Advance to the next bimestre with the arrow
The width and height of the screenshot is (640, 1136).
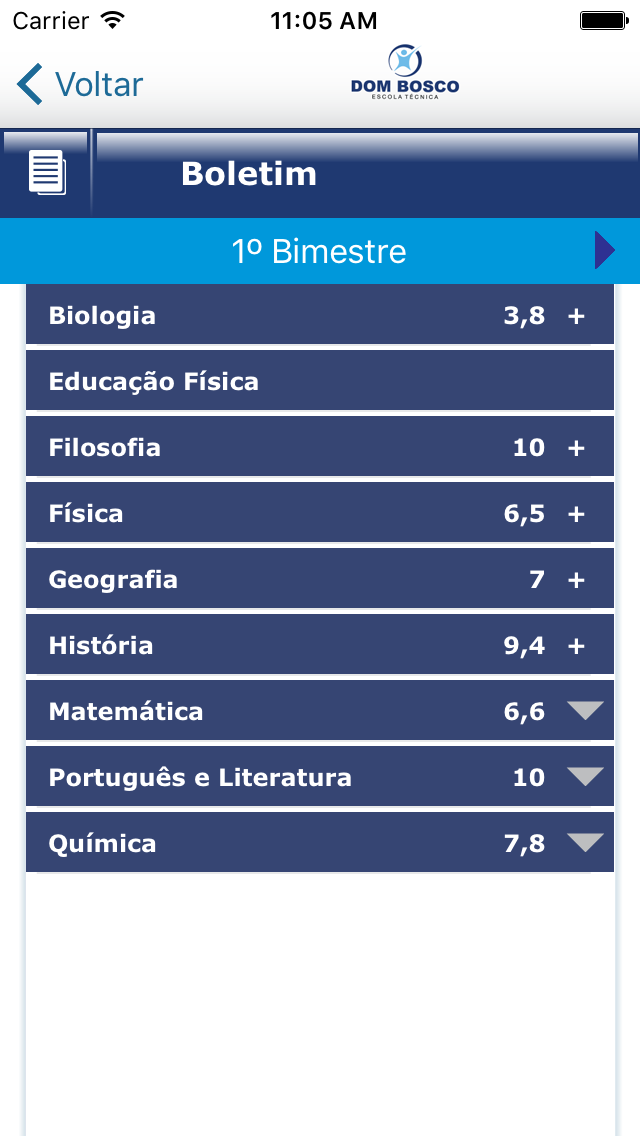(604, 251)
